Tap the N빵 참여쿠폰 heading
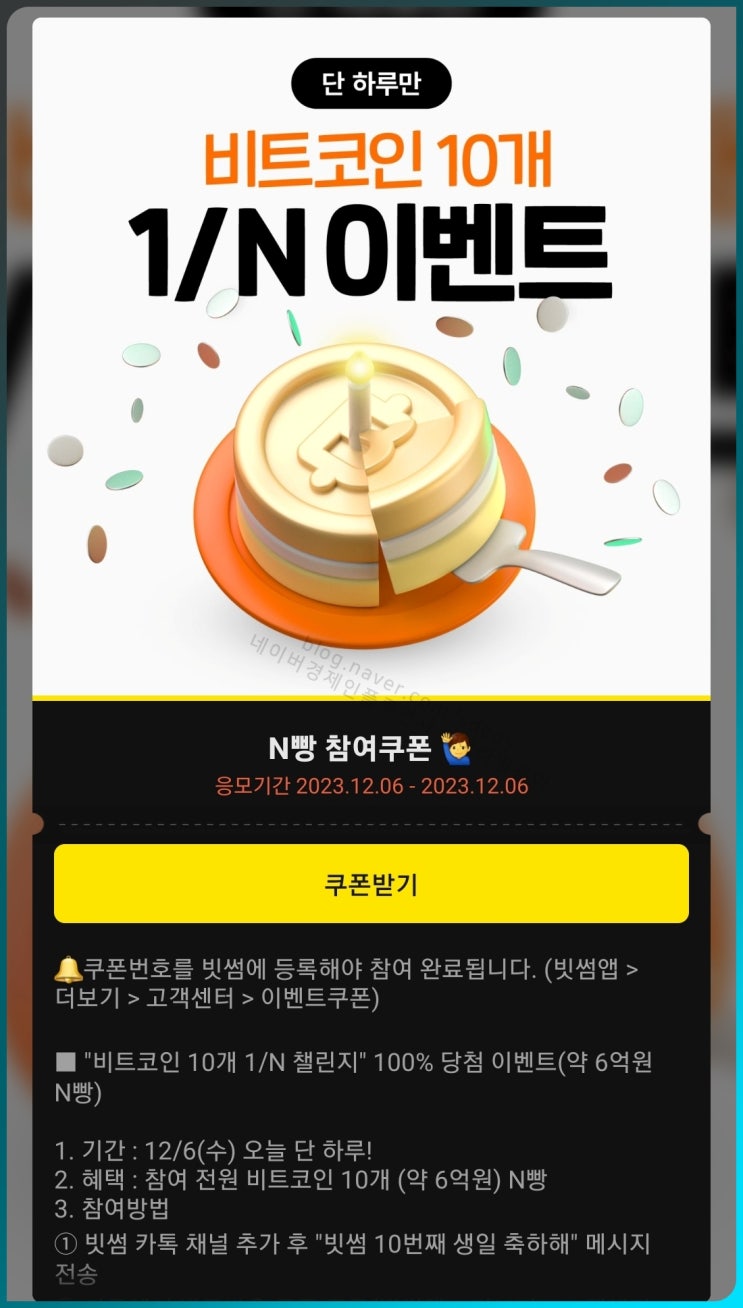This screenshot has width=743, height=1308. tap(350, 742)
